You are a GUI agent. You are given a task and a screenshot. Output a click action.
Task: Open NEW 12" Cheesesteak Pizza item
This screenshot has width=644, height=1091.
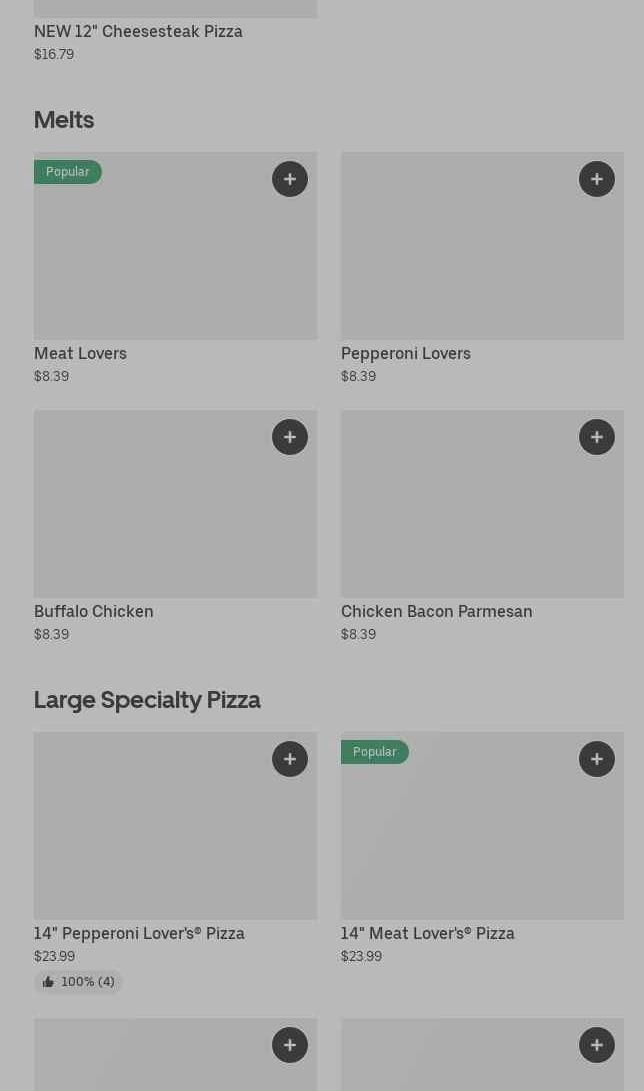(x=138, y=31)
